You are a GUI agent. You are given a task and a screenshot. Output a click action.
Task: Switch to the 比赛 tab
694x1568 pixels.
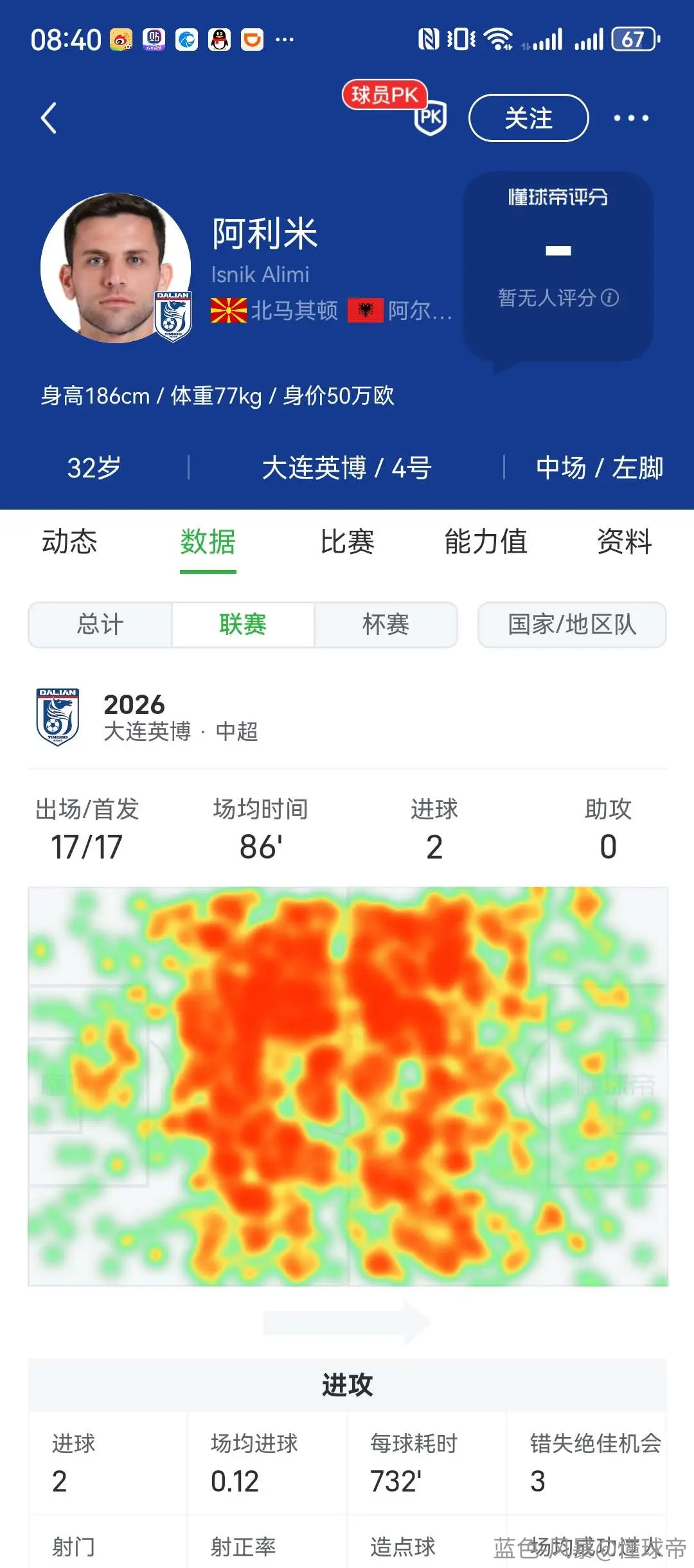coord(347,541)
